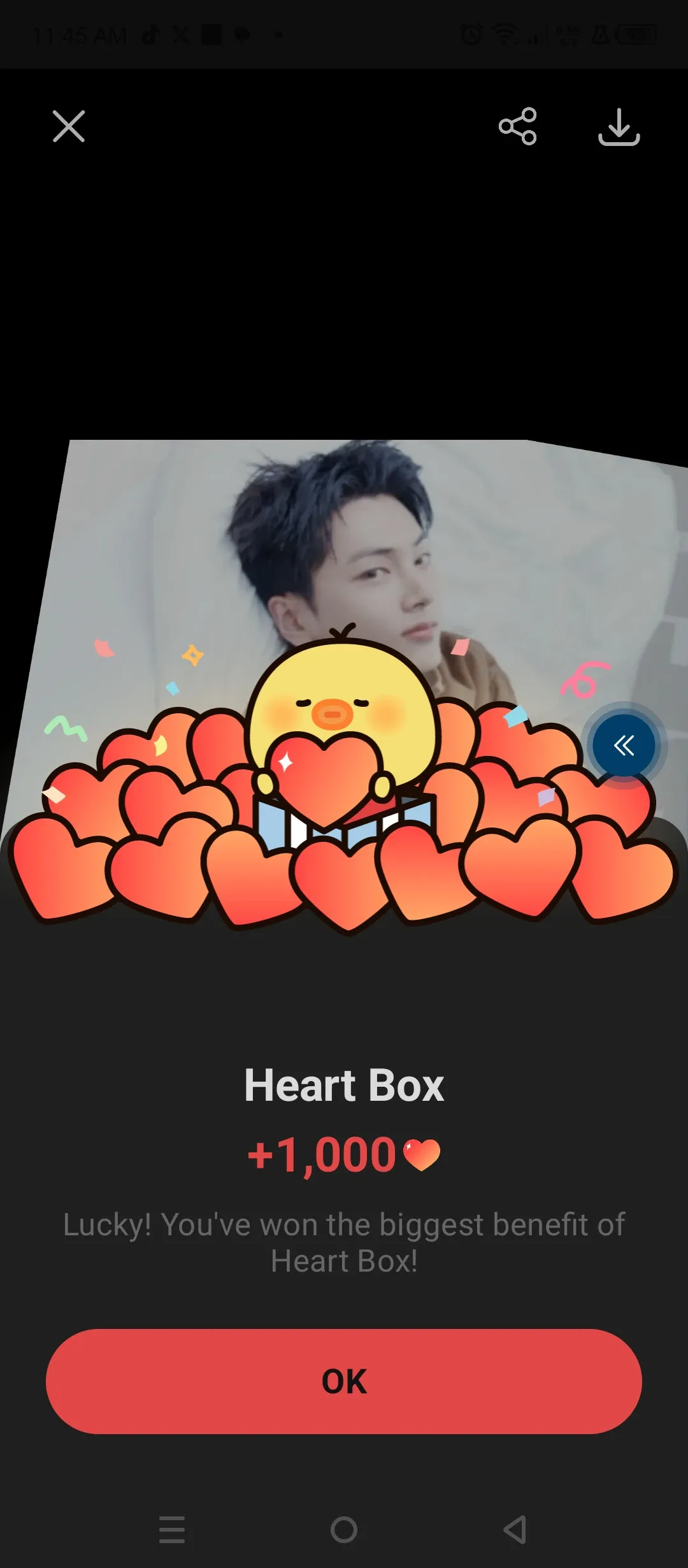Viewport: 688px width, 1568px height.
Task: Share the Heart Box reward
Action: 517,126
